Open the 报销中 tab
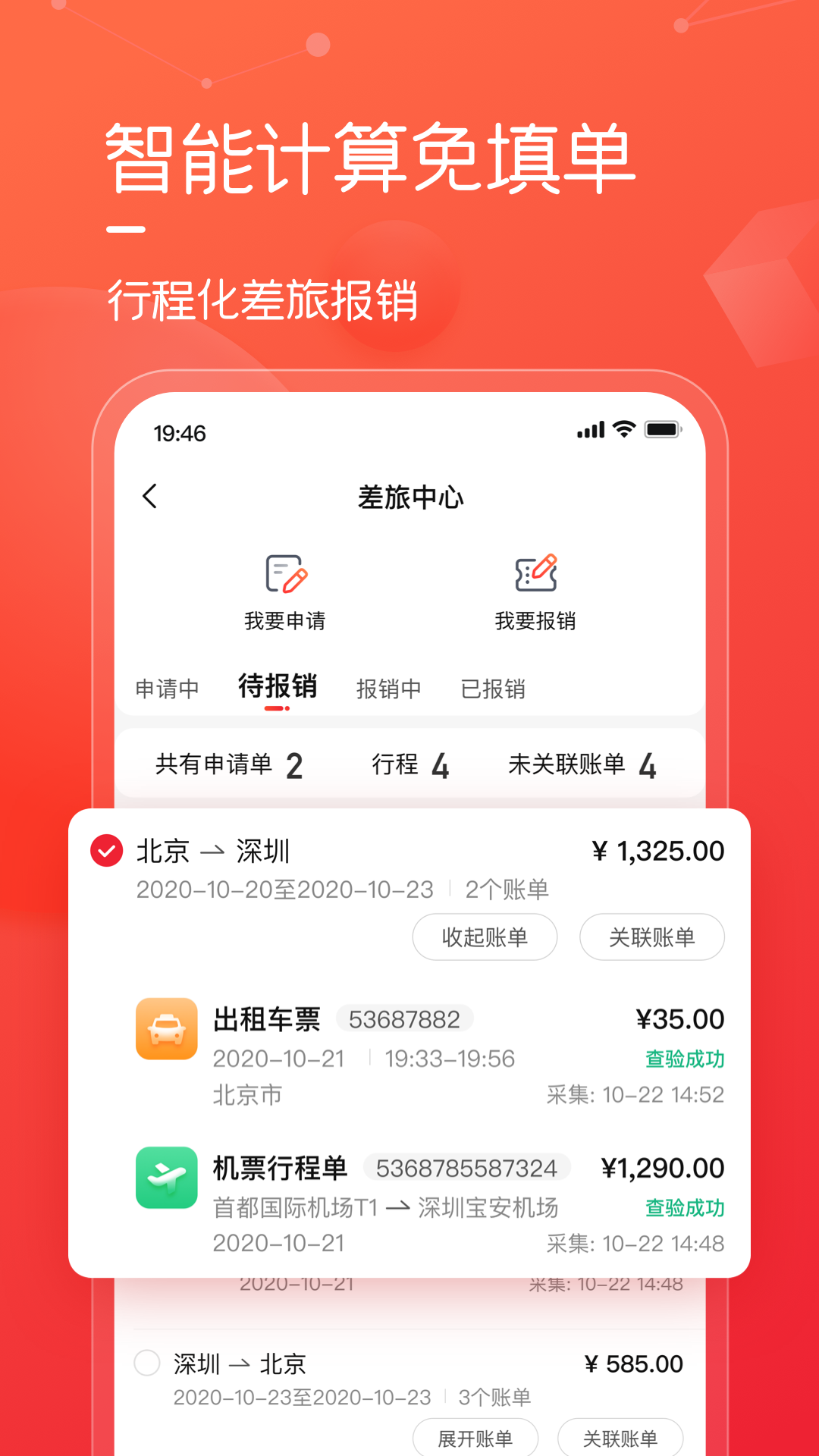Viewport: 819px width, 1456px height. [390, 689]
